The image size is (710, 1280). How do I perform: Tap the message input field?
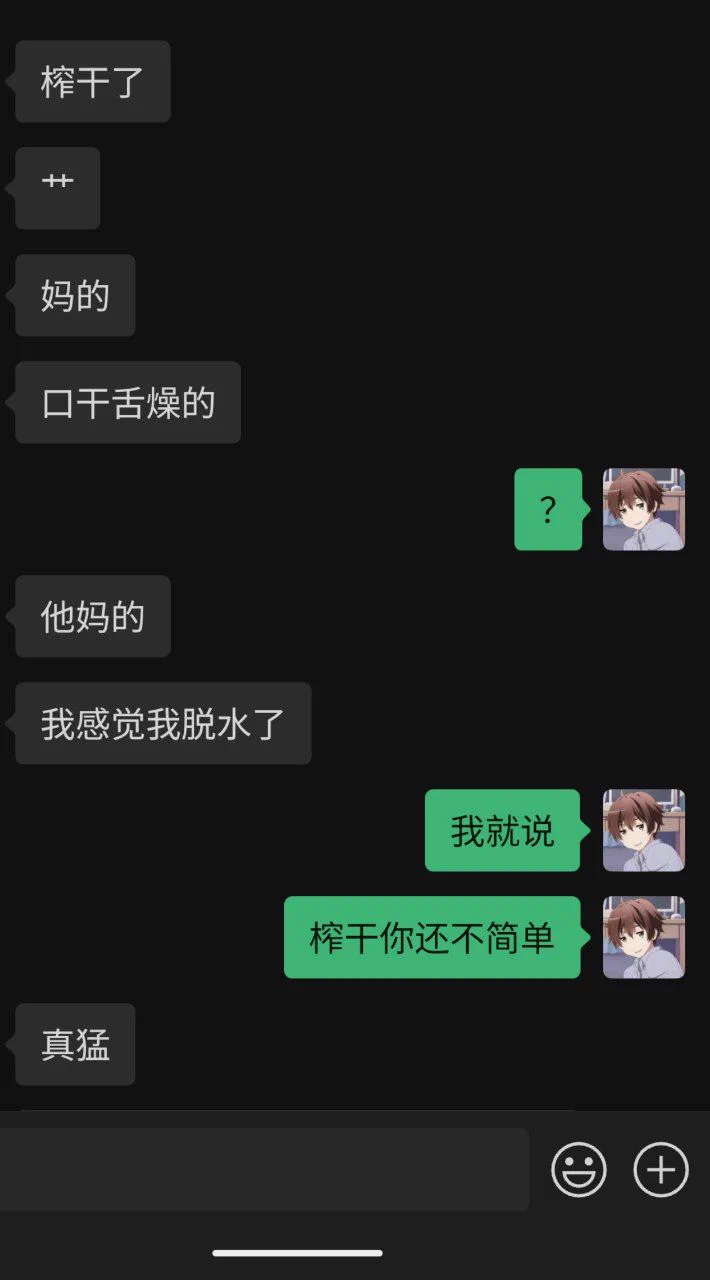pyautogui.click(x=264, y=1169)
